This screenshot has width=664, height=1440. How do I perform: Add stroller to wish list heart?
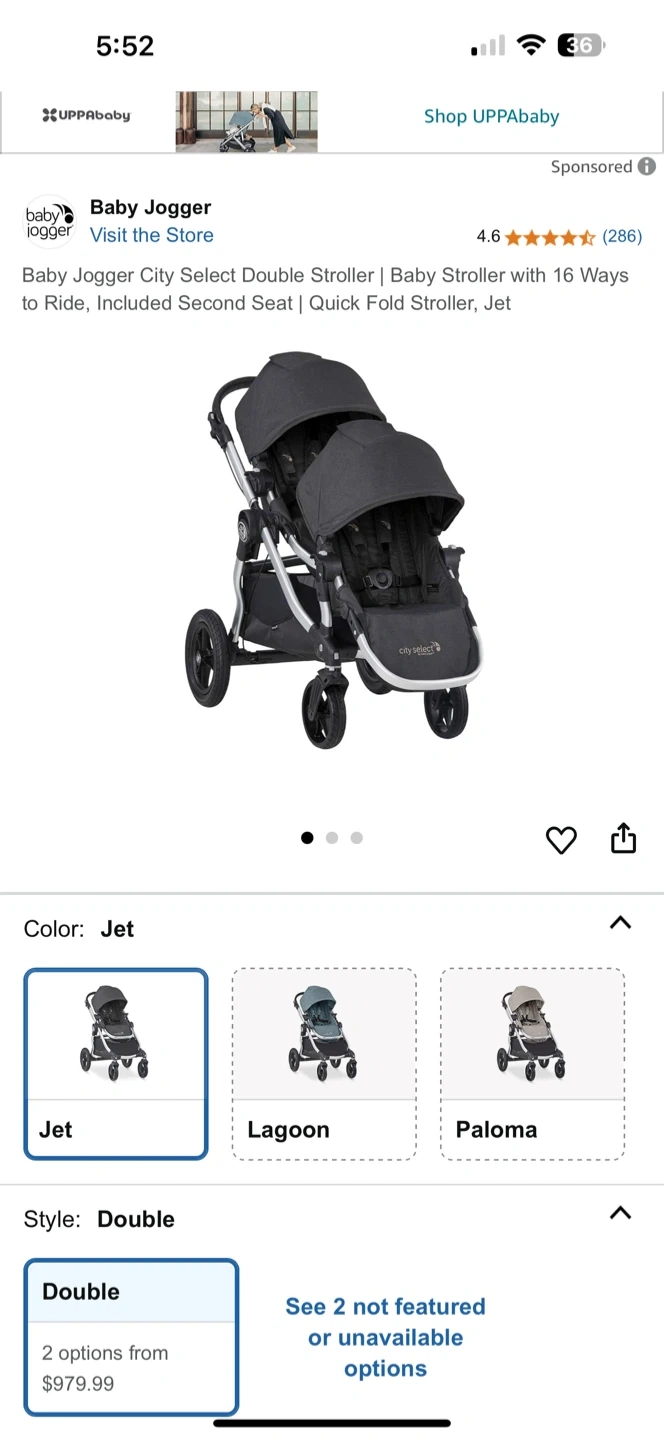(561, 840)
